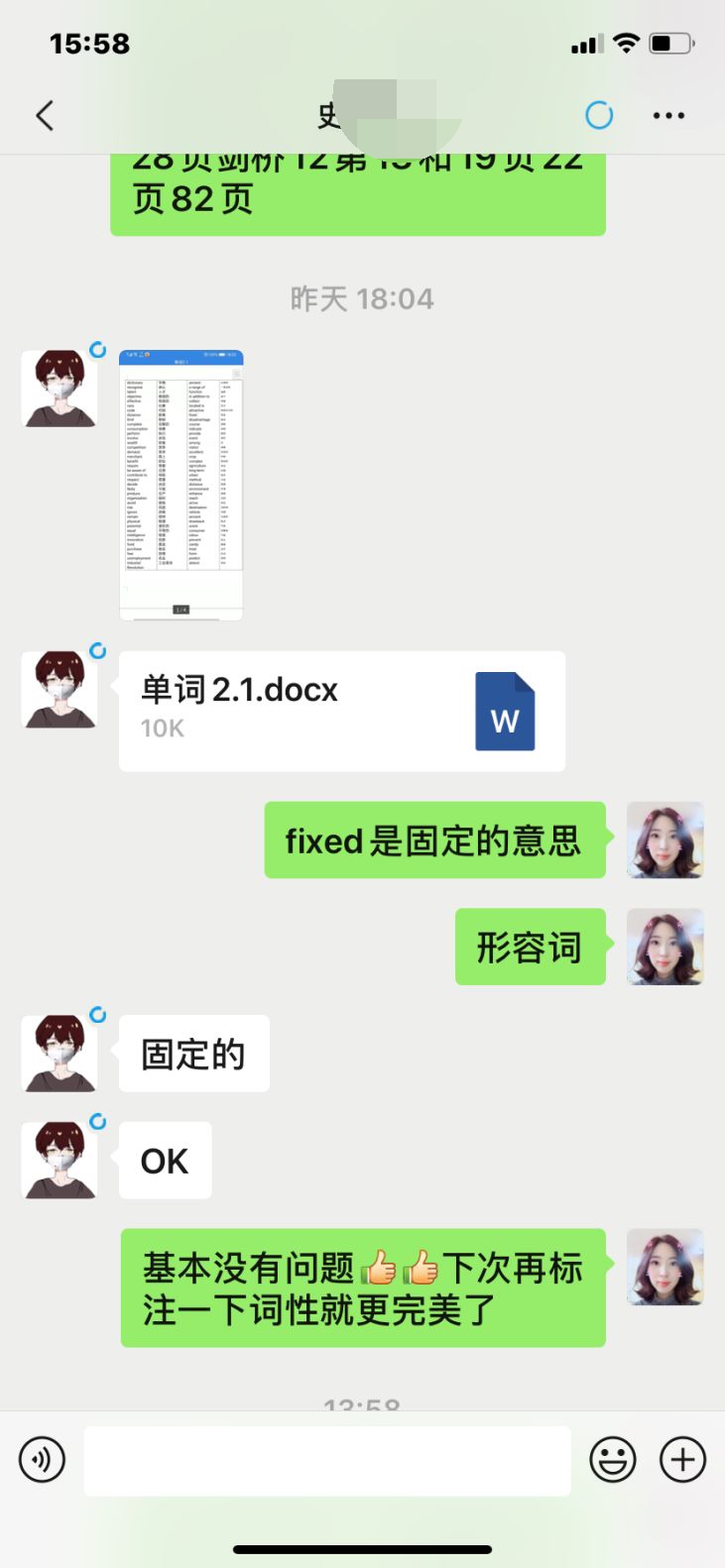The width and height of the screenshot is (725, 1568).
Task: Tap my avatar beside the 形容词 message
Action: click(665, 947)
